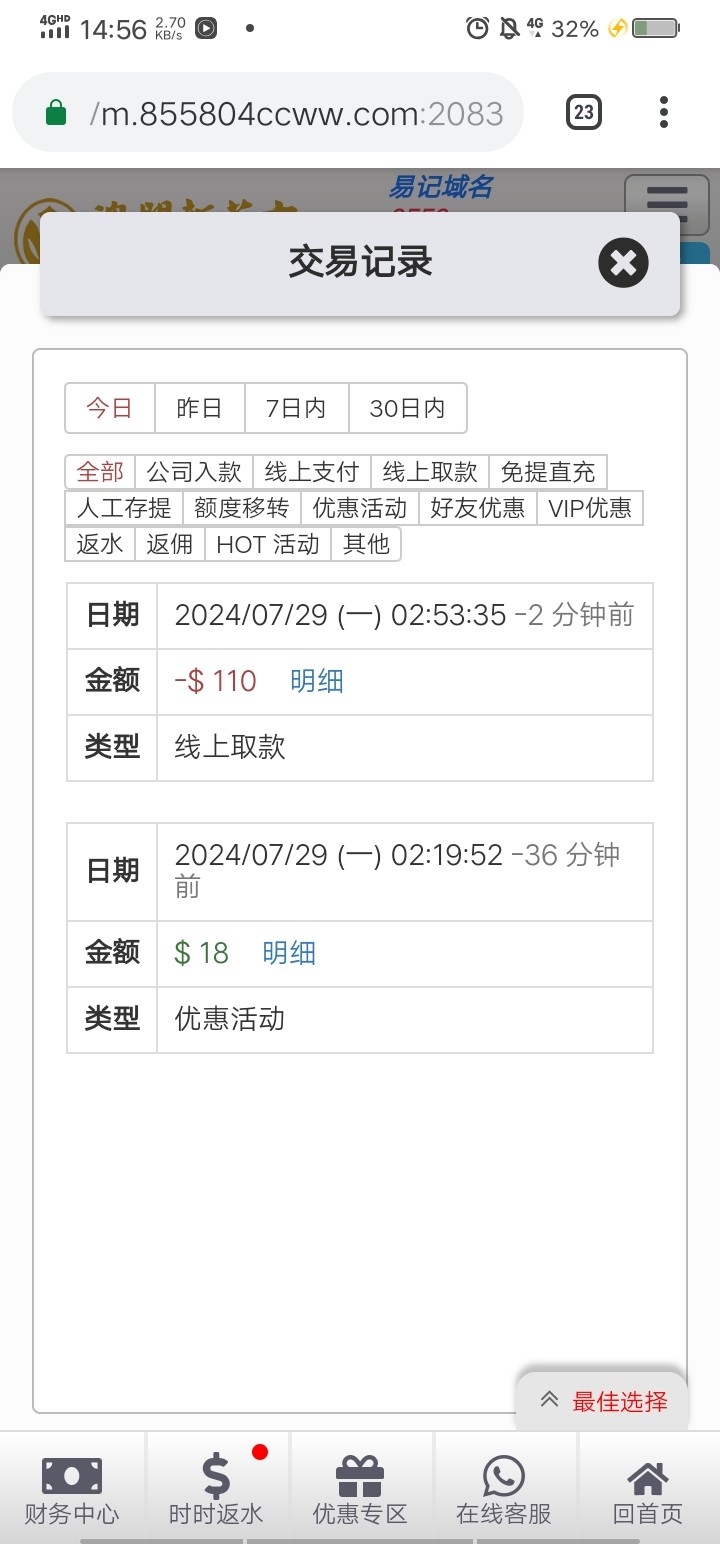Screen dimensions: 720x1544
Task: Close the 交易记录 dialog
Action: (623, 263)
